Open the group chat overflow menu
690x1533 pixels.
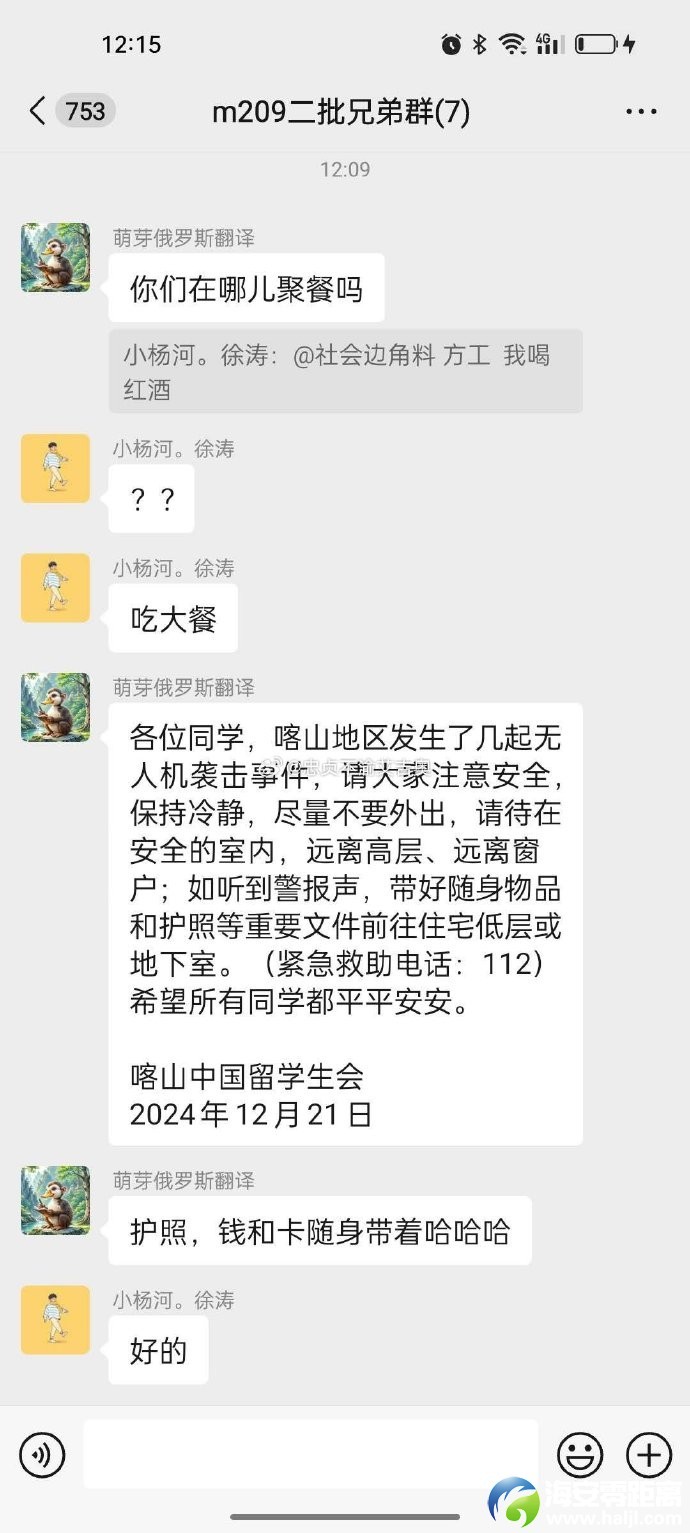click(x=641, y=111)
